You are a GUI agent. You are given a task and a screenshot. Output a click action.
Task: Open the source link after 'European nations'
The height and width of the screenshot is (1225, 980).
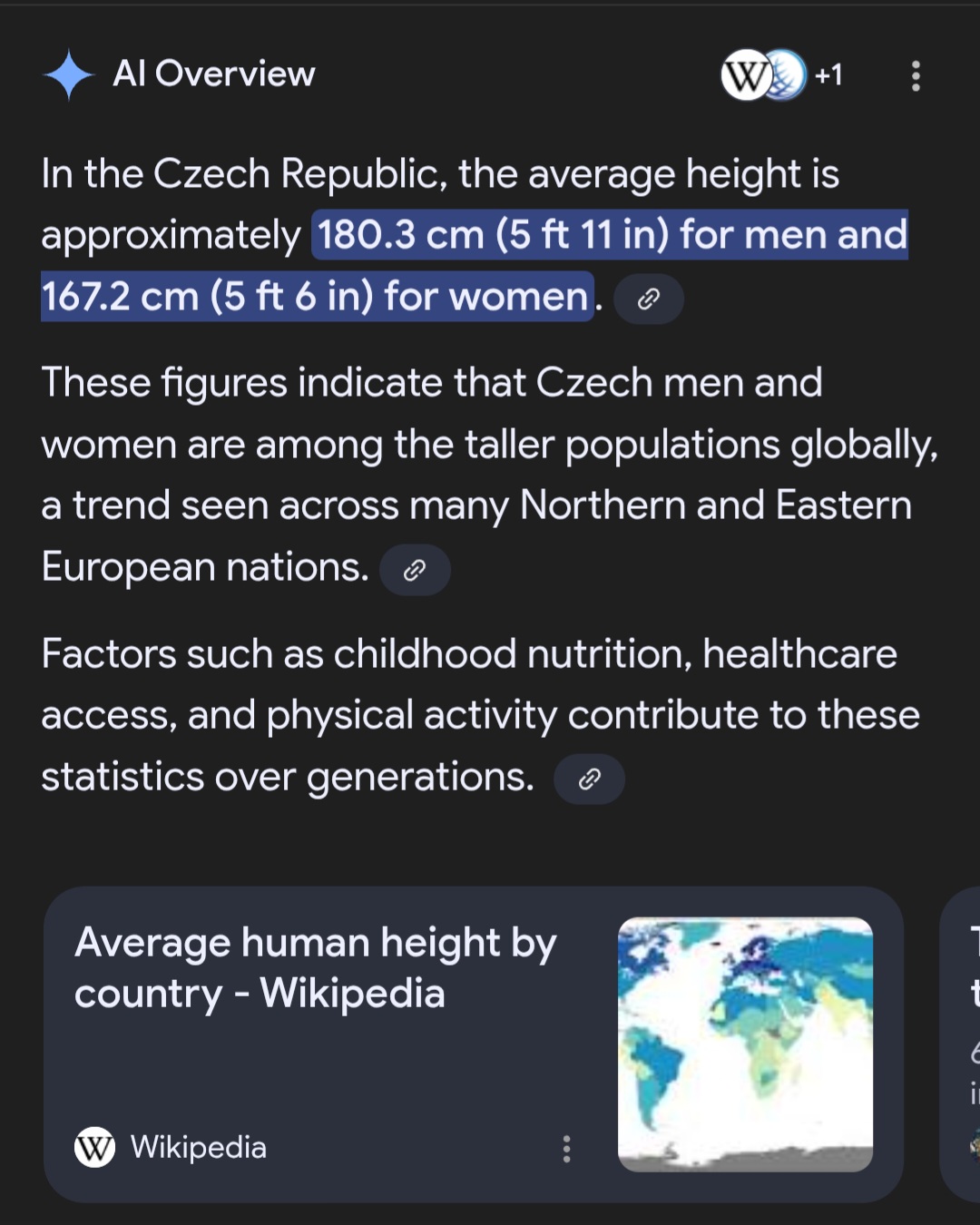point(415,570)
